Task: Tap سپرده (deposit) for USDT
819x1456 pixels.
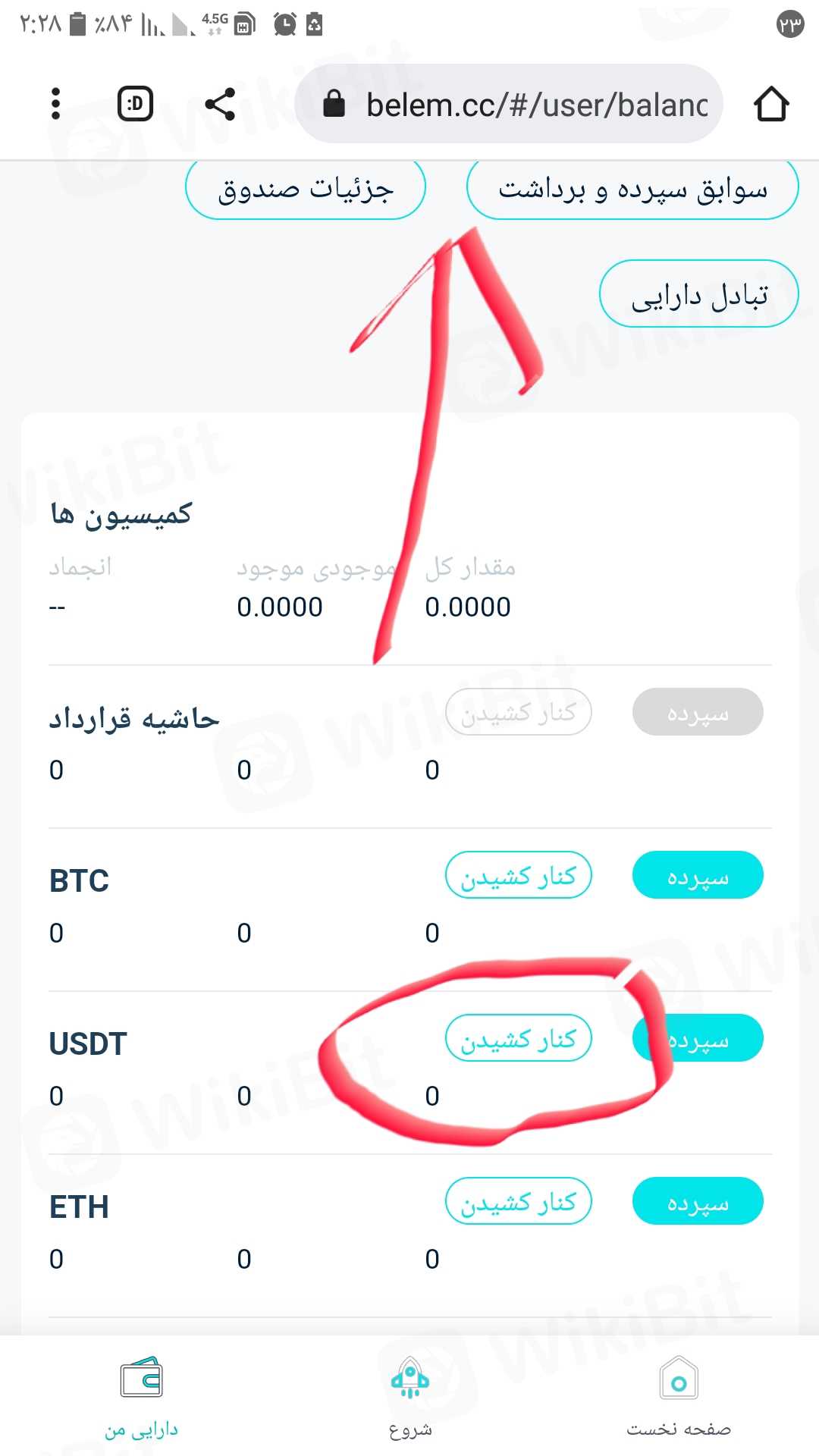Action: pyautogui.click(x=698, y=1038)
